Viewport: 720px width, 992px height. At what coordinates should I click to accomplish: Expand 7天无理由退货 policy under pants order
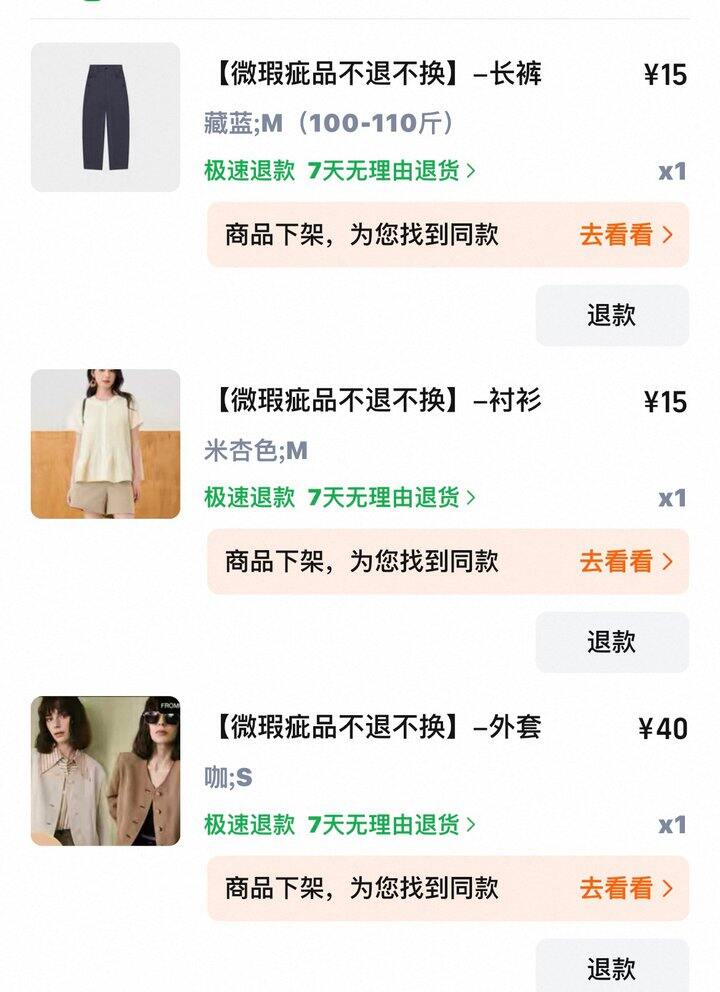pos(384,171)
